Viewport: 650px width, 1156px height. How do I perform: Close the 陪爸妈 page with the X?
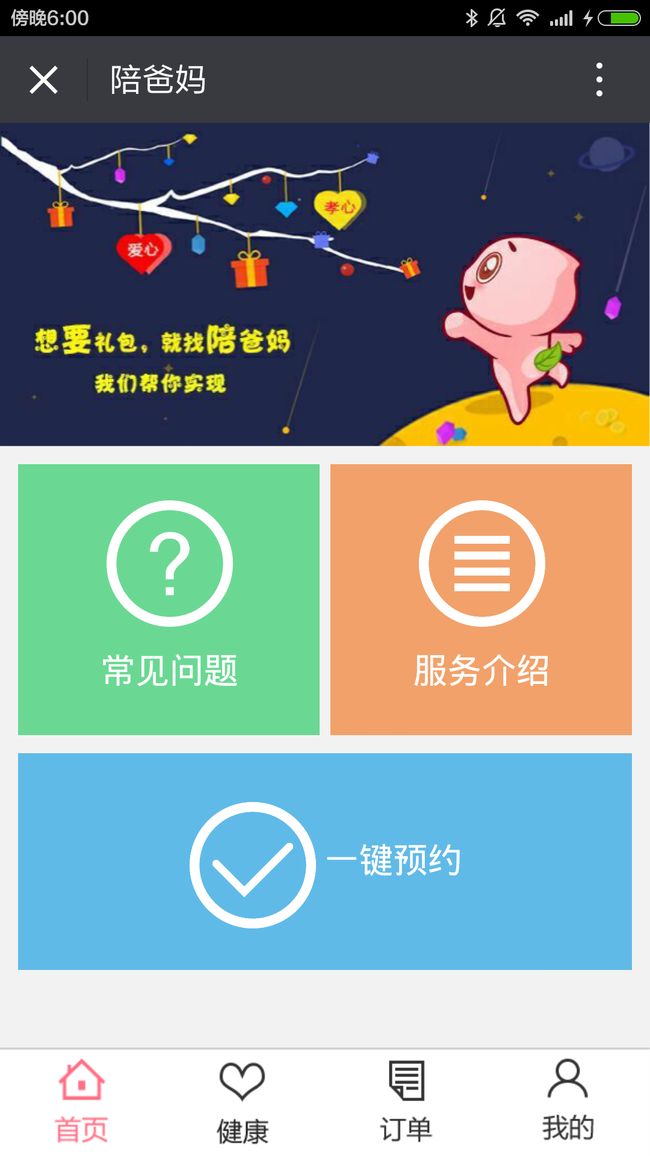(43, 80)
